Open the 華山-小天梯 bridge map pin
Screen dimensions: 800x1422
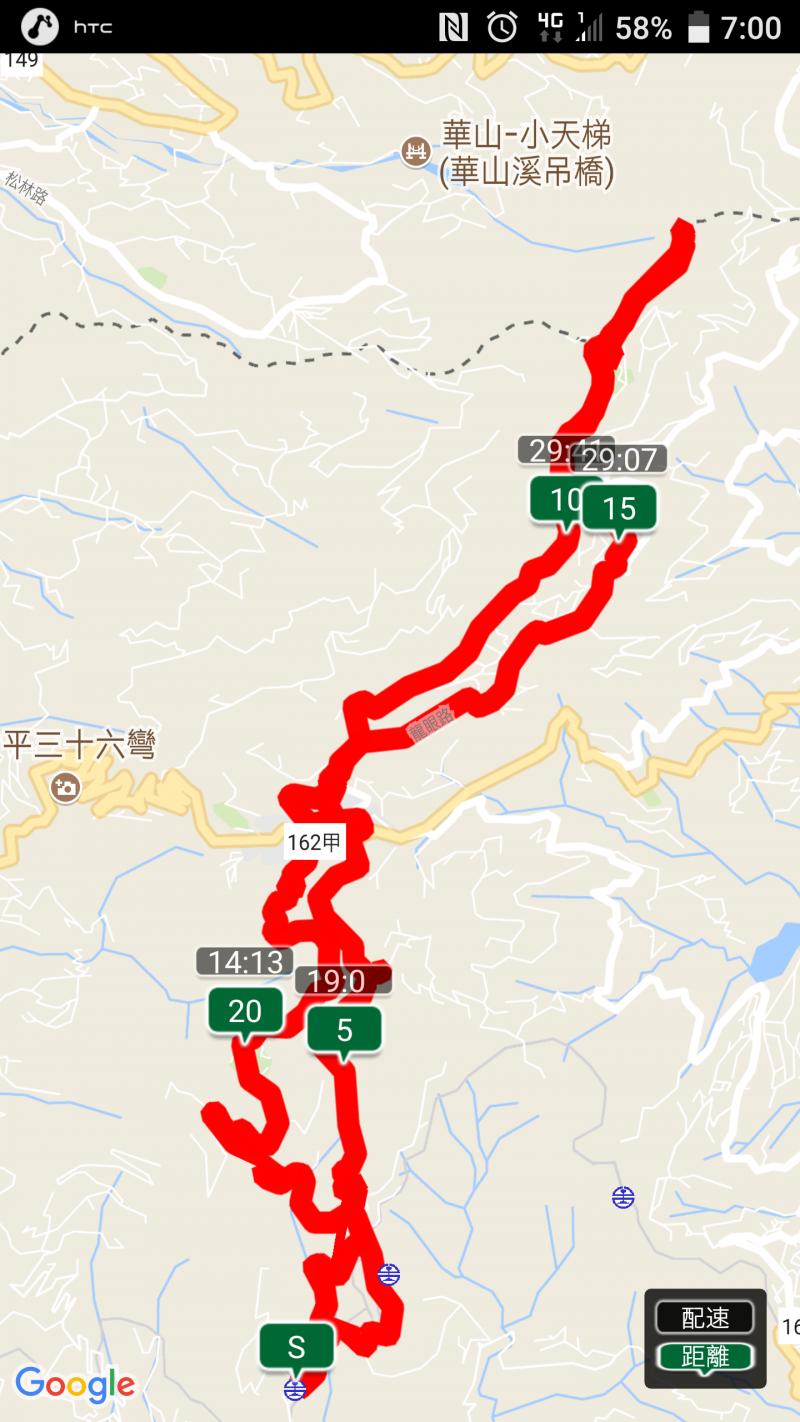tap(414, 152)
